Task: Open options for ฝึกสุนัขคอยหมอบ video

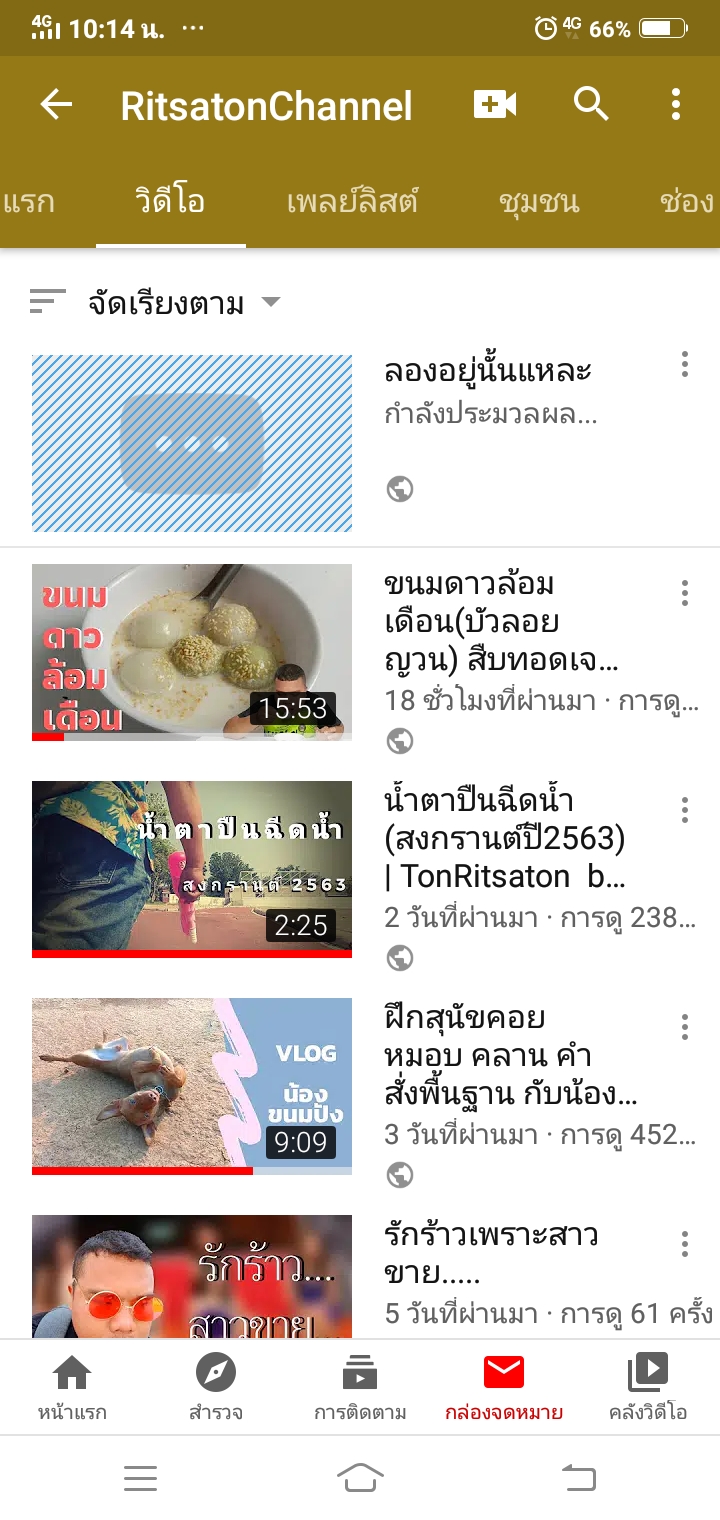Action: point(685,1027)
